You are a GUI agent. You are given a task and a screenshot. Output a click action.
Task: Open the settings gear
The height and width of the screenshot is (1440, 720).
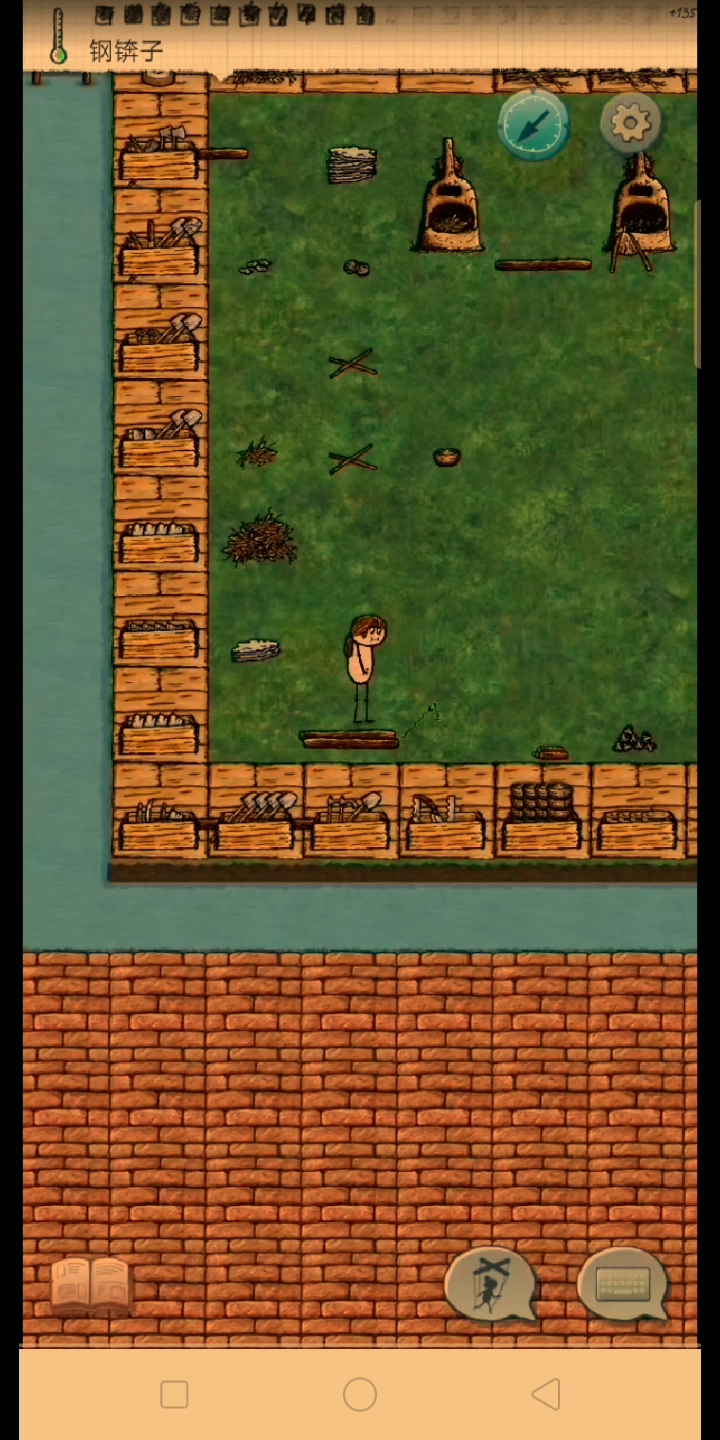[x=631, y=123]
